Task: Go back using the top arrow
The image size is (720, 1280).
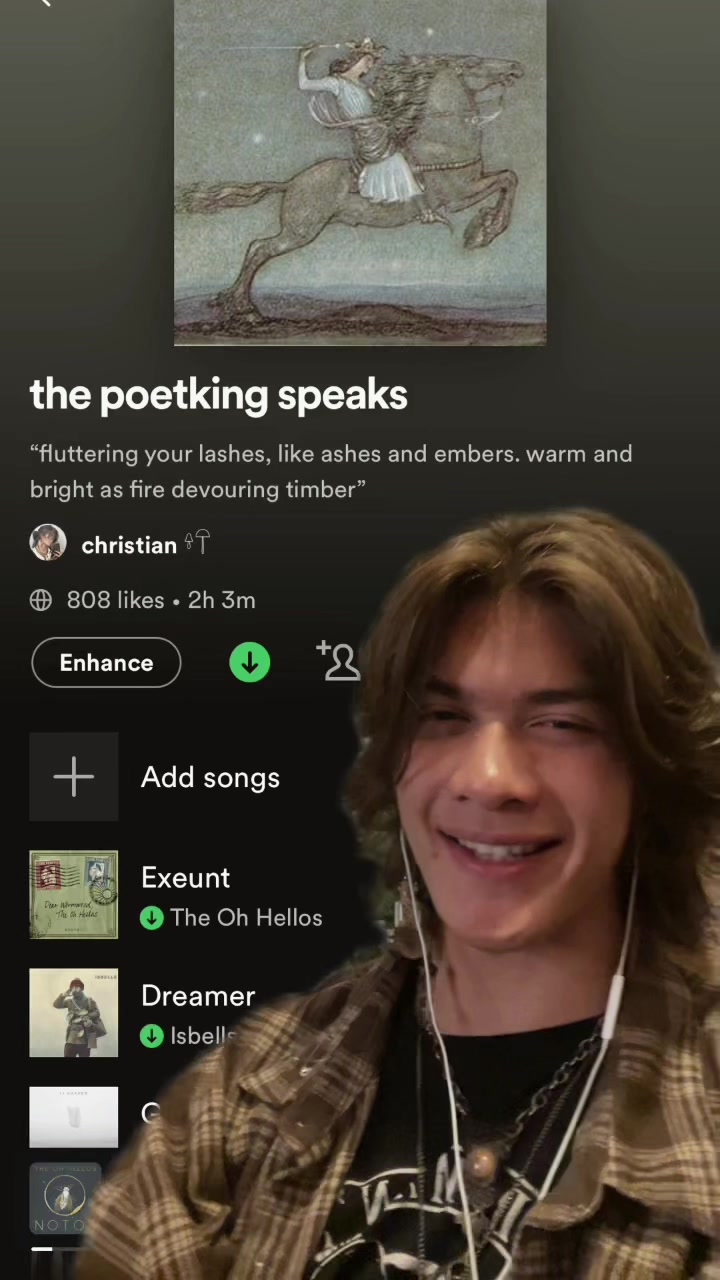Action: coord(43,3)
